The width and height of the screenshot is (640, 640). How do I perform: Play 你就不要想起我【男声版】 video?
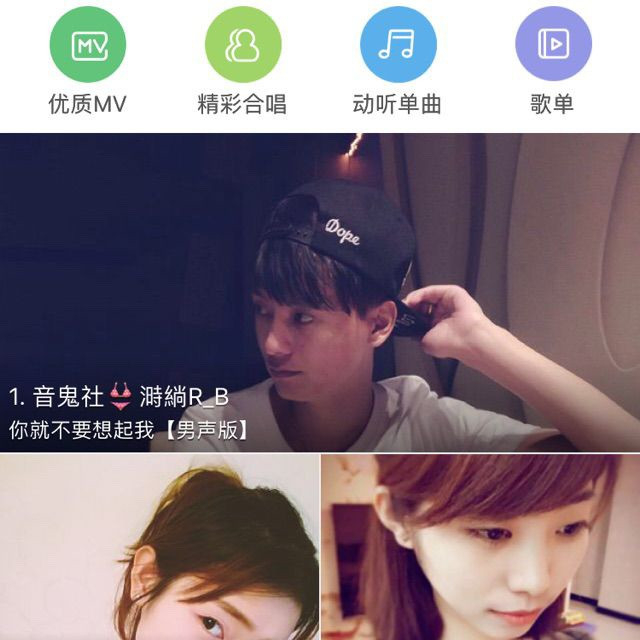[320, 292]
